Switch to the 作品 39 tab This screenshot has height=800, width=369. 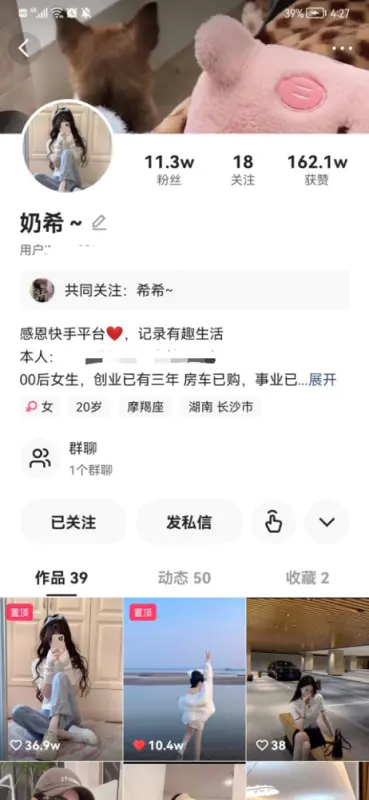[x=61, y=578]
